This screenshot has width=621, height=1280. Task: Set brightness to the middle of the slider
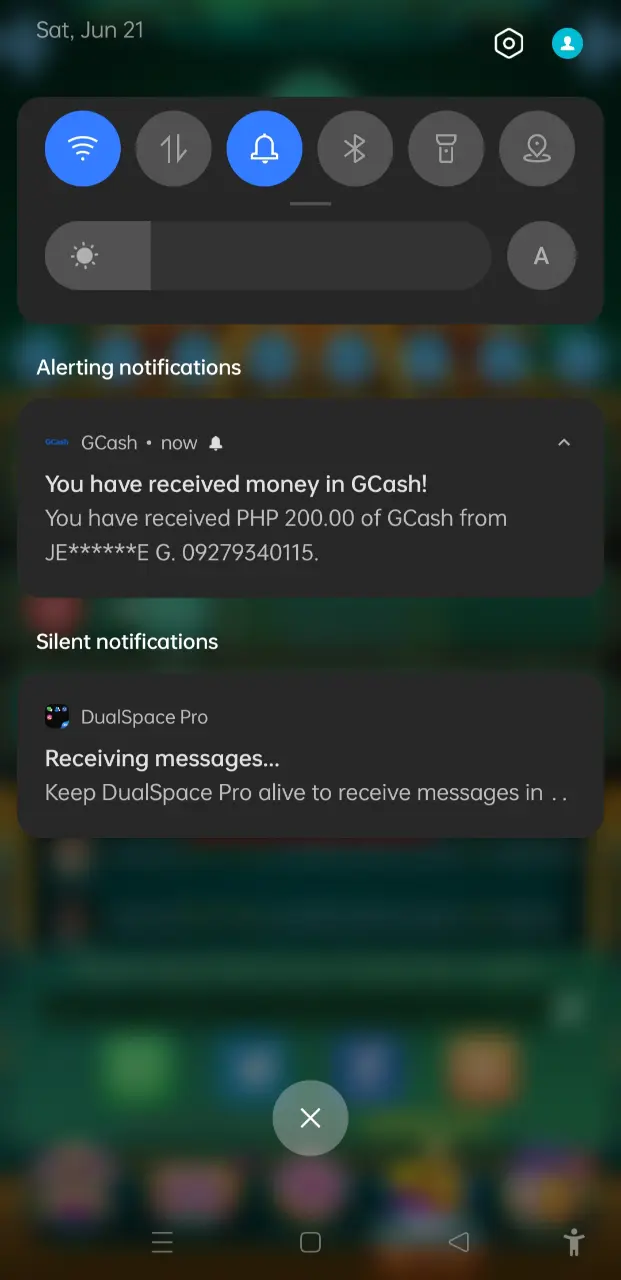[x=268, y=256]
